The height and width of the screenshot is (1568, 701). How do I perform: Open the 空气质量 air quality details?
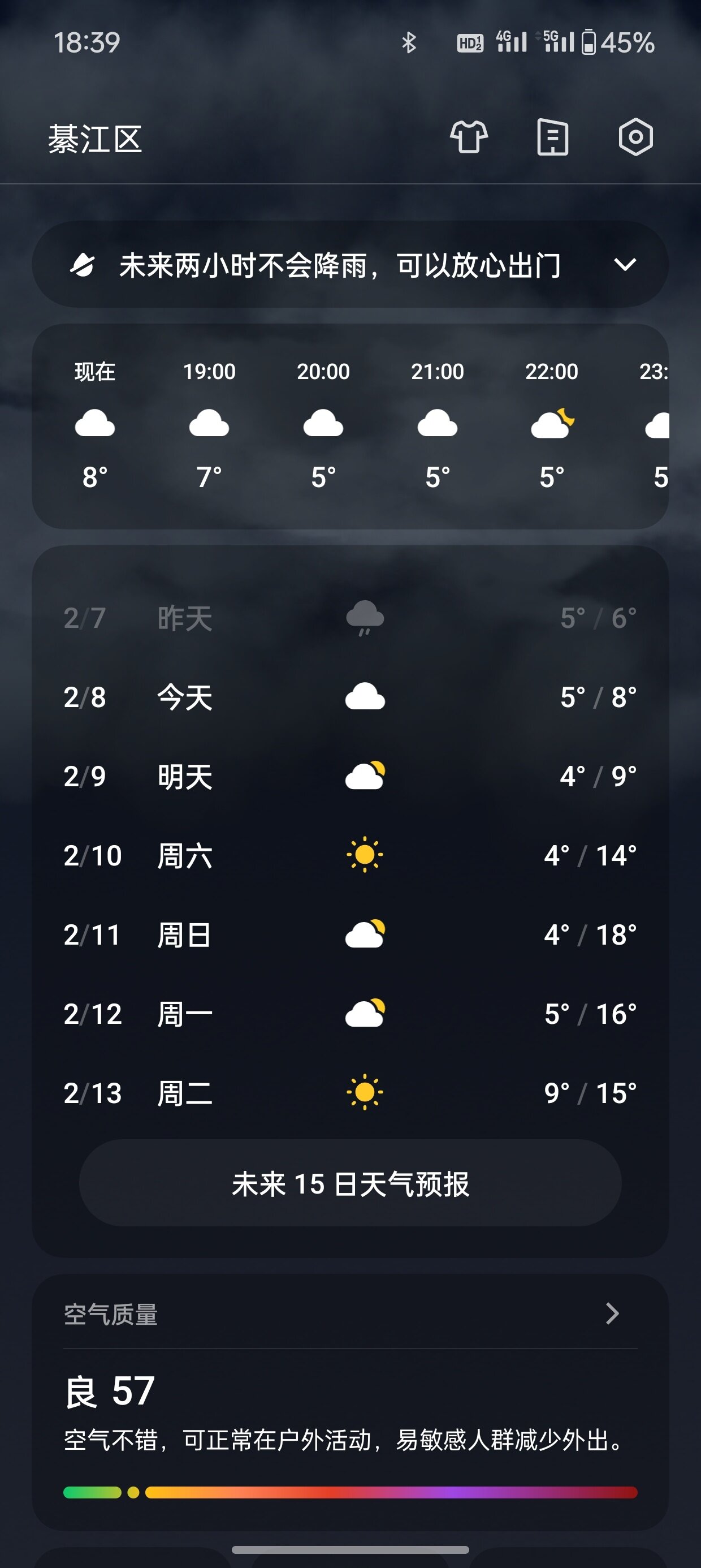tap(350, 1313)
